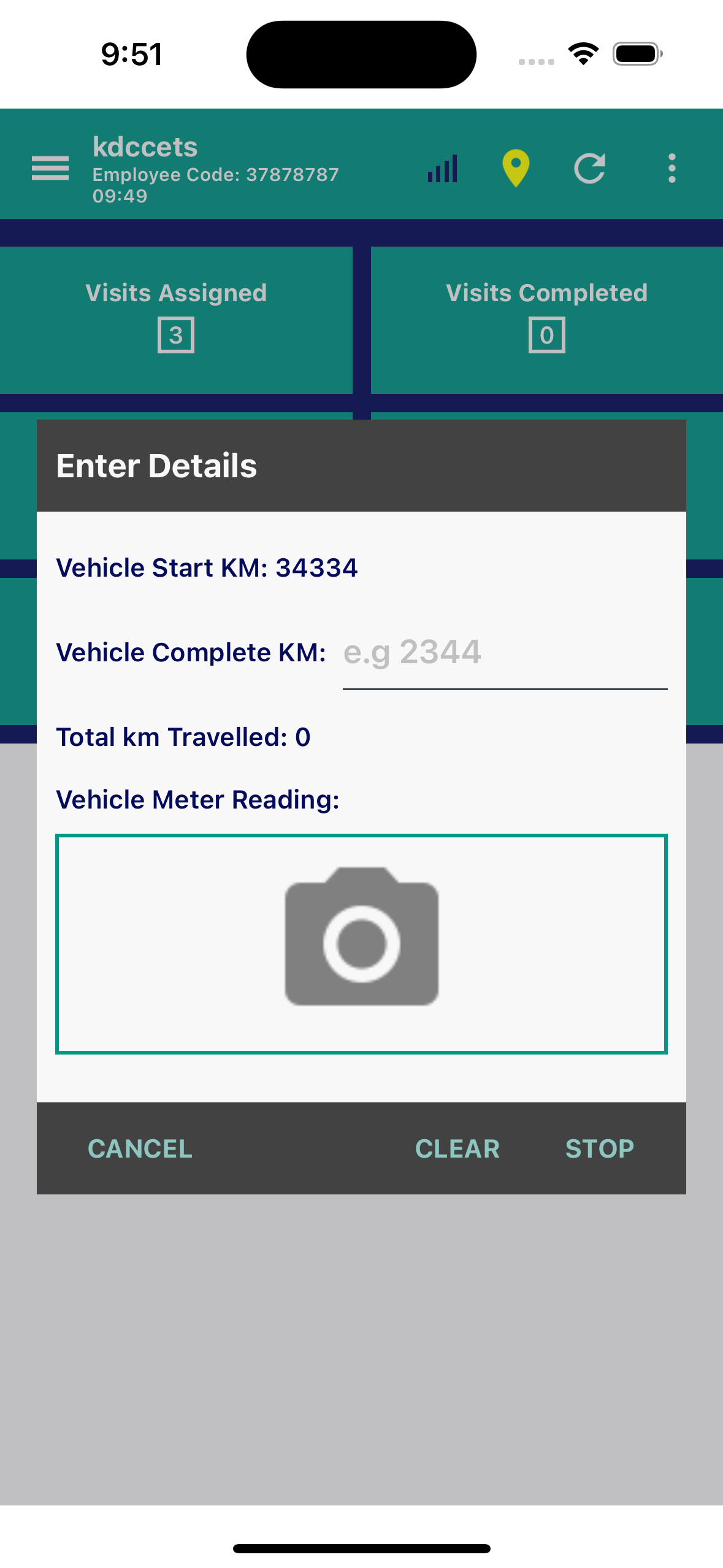Open the hamburger drawer menu
Image resolution: width=723 pixels, height=1568 pixels.
(50, 168)
